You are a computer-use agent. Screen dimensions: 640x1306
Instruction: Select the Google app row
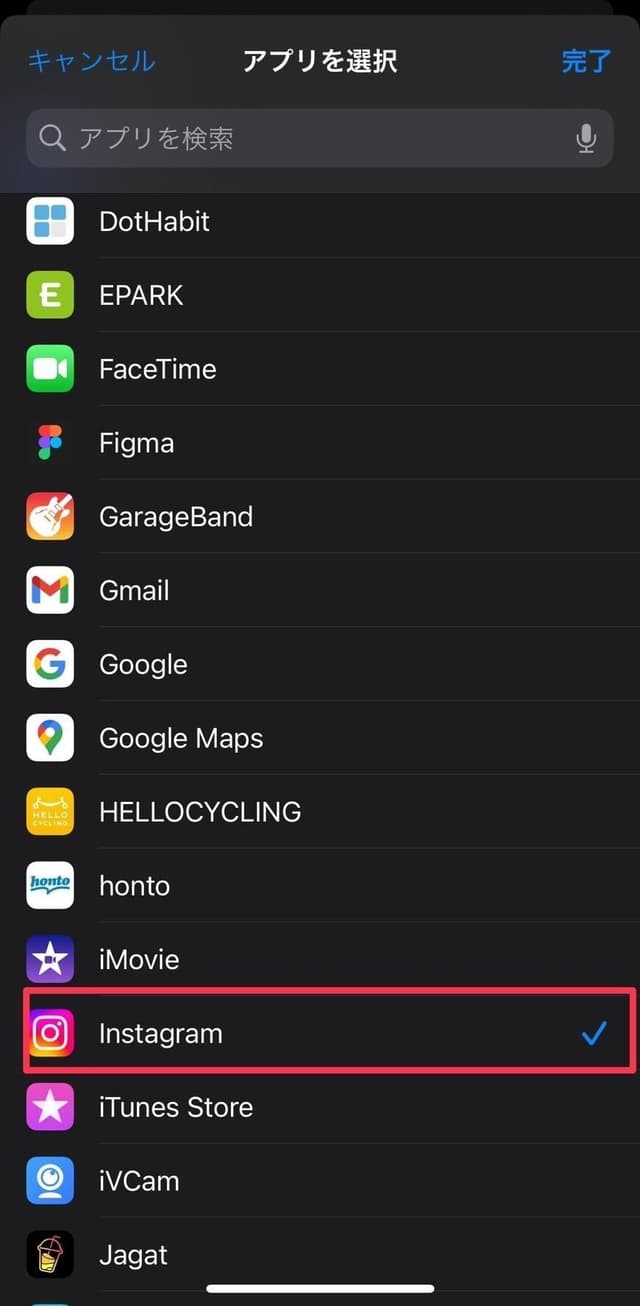[x=143, y=665]
